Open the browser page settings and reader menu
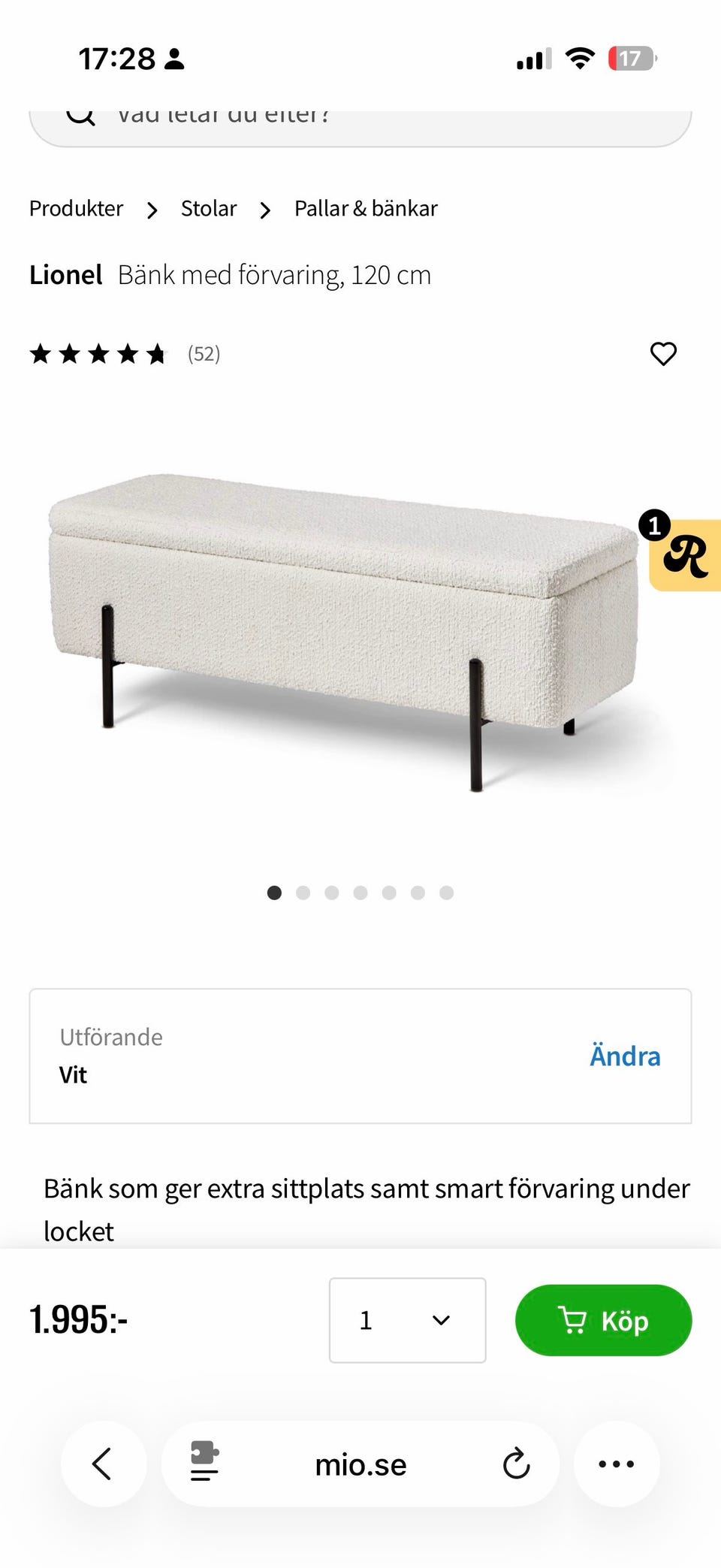The image size is (721, 1568). (x=204, y=1462)
